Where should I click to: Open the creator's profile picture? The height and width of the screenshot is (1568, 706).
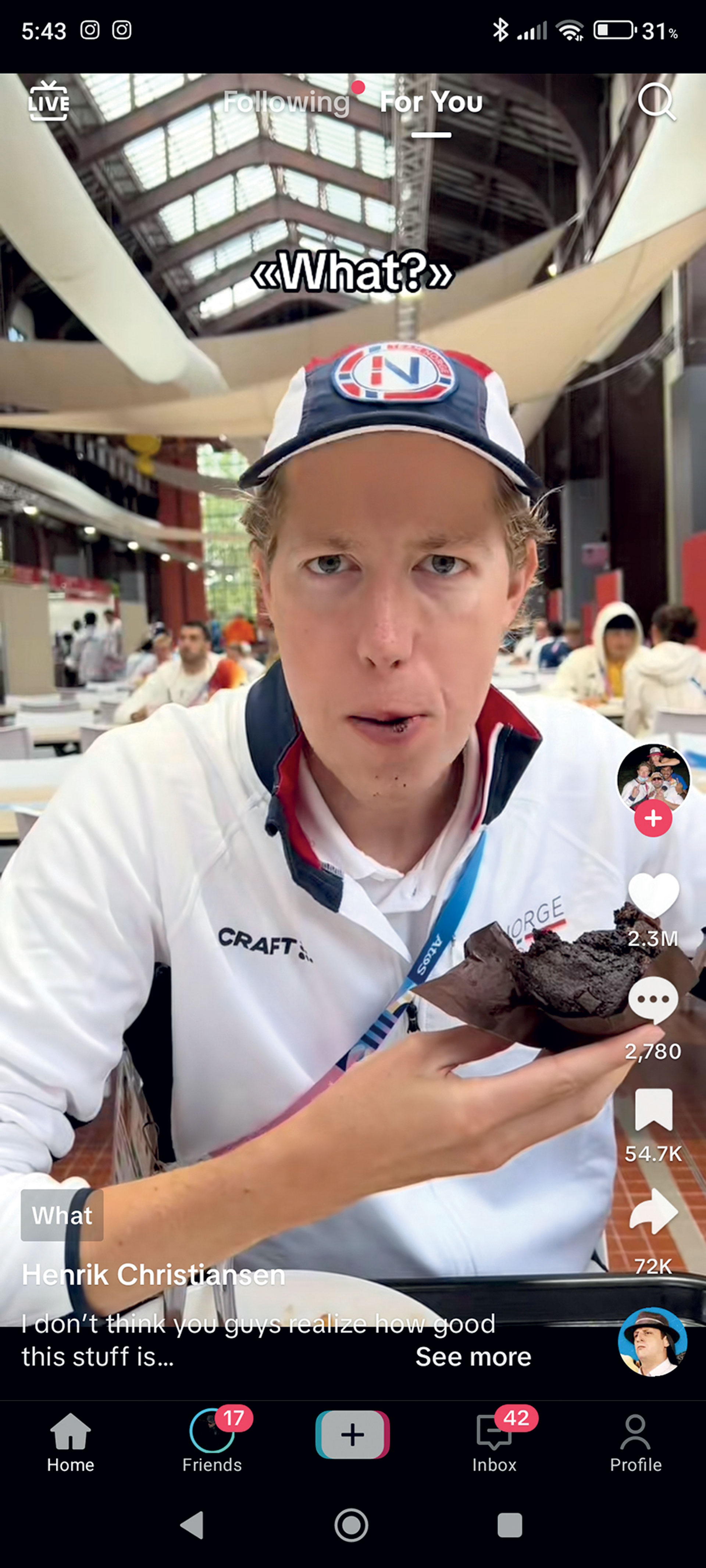[653, 778]
